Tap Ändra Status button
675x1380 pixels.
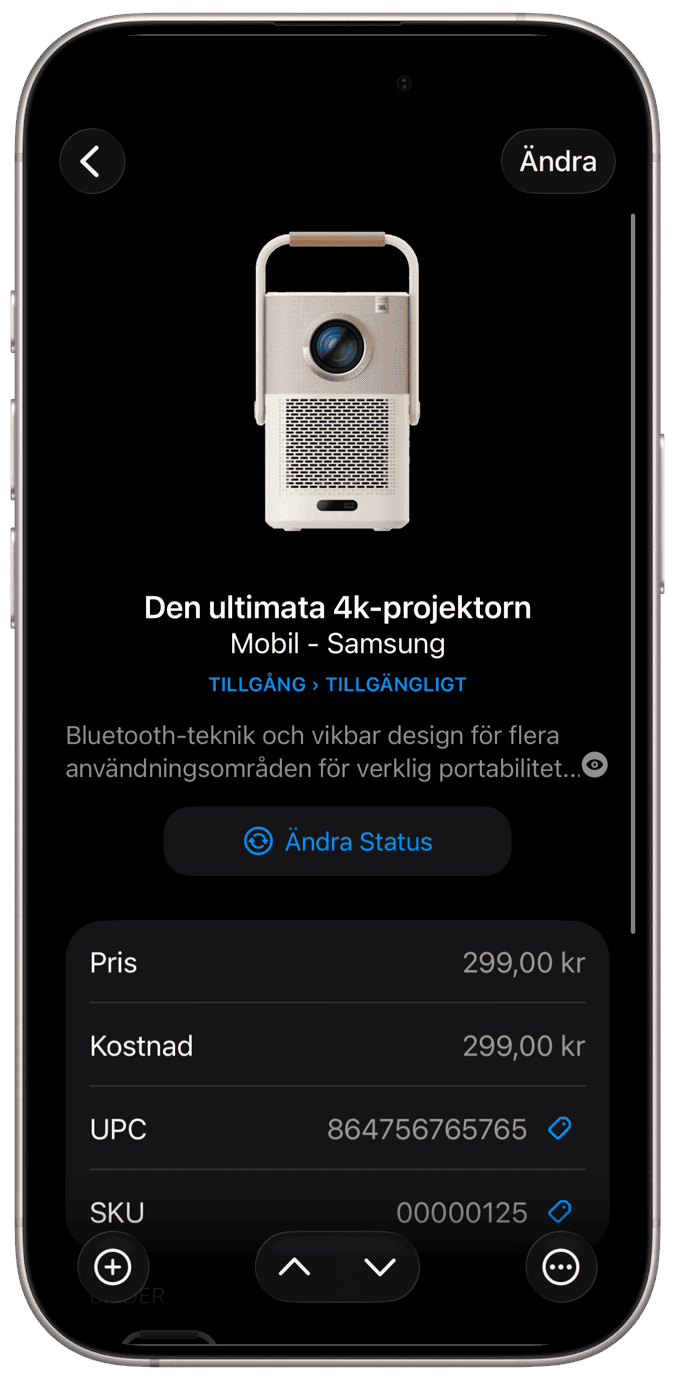tap(337, 841)
